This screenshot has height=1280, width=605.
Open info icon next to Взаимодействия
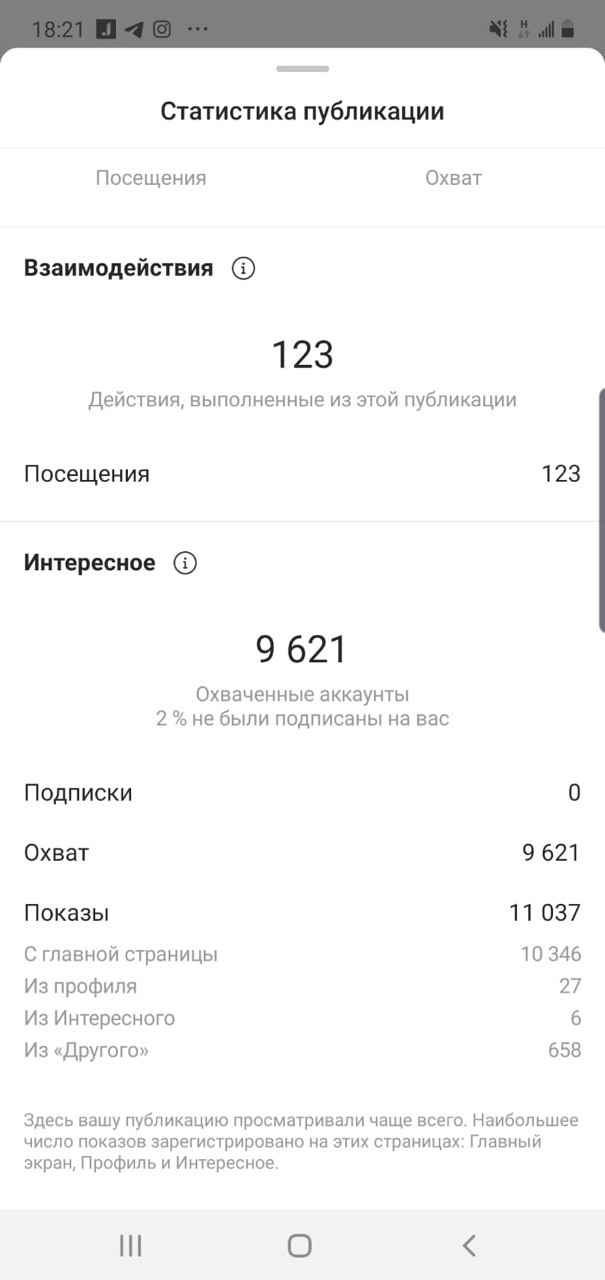pyautogui.click(x=243, y=268)
